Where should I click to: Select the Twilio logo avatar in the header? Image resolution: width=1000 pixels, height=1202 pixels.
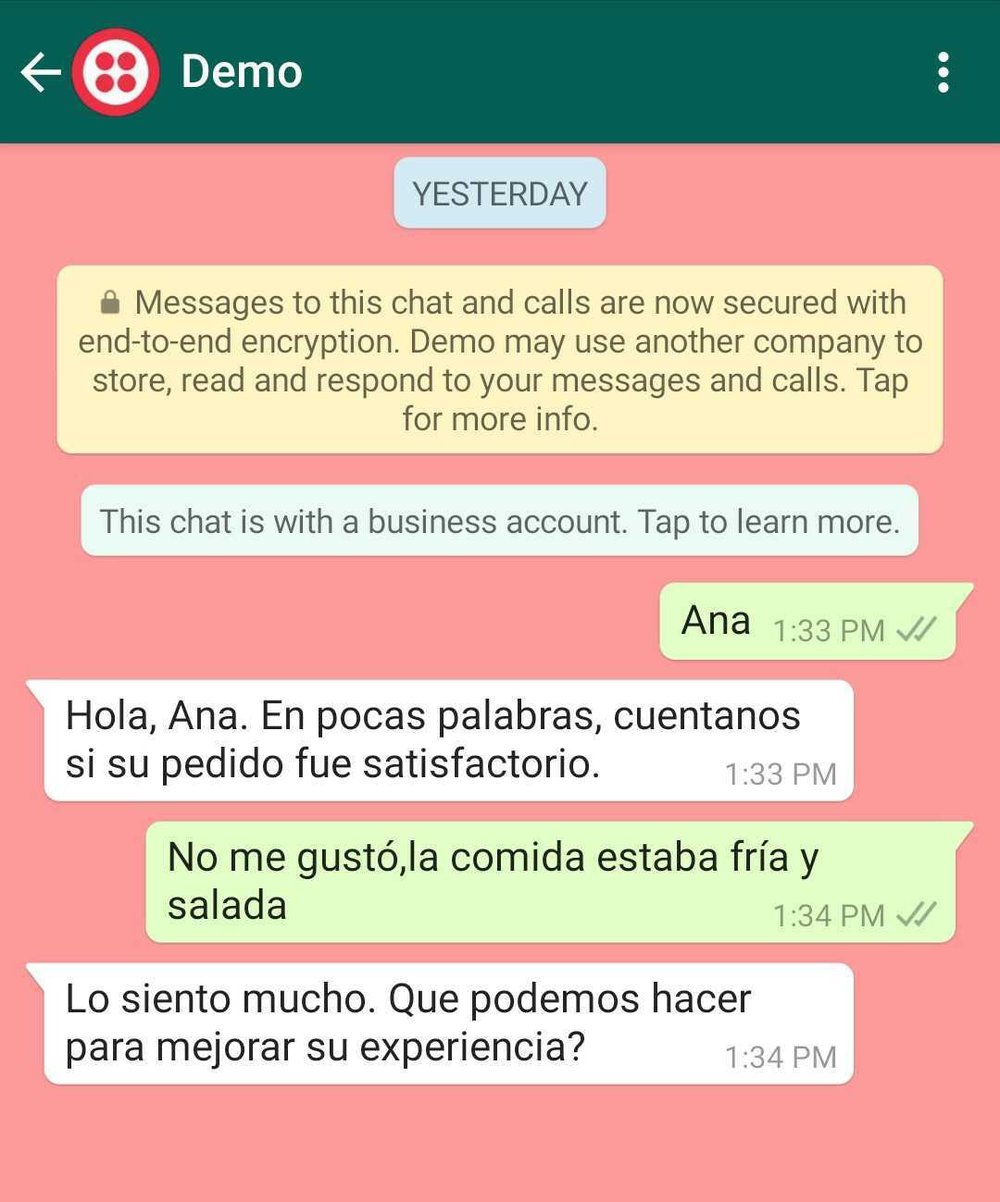click(116, 71)
